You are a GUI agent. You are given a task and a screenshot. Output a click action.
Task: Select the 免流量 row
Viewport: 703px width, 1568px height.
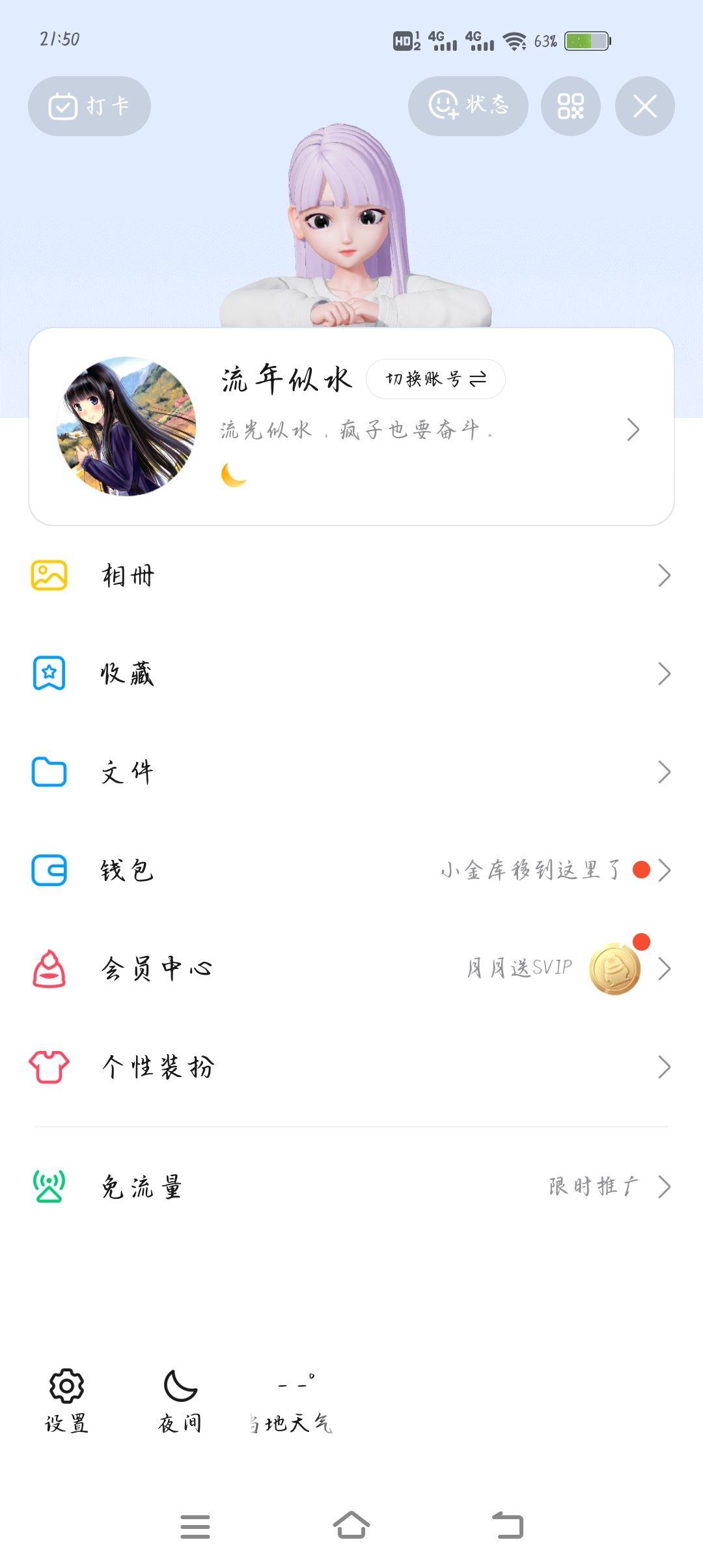point(351,1186)
